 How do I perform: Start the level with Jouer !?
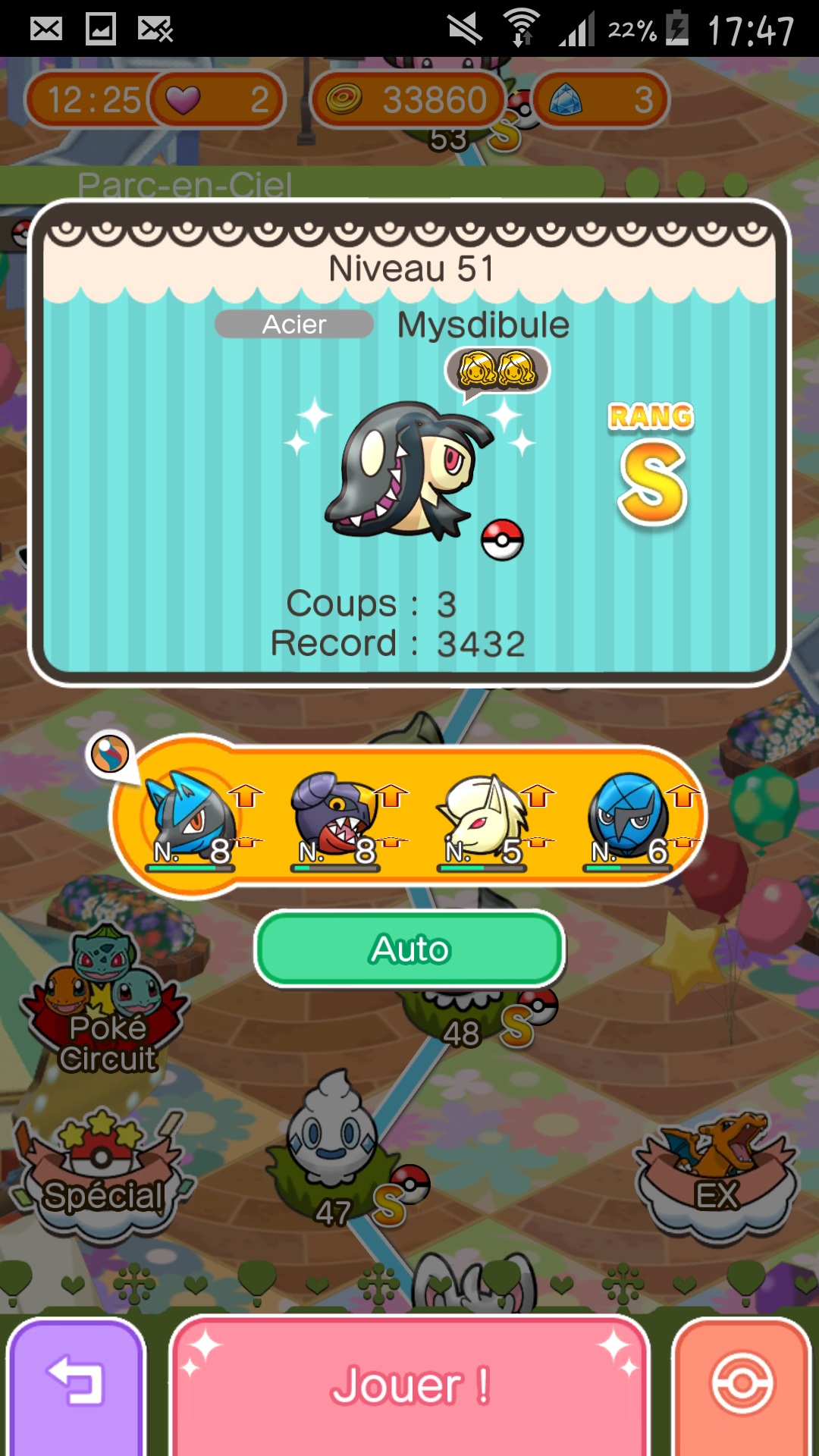point(410,1385)
